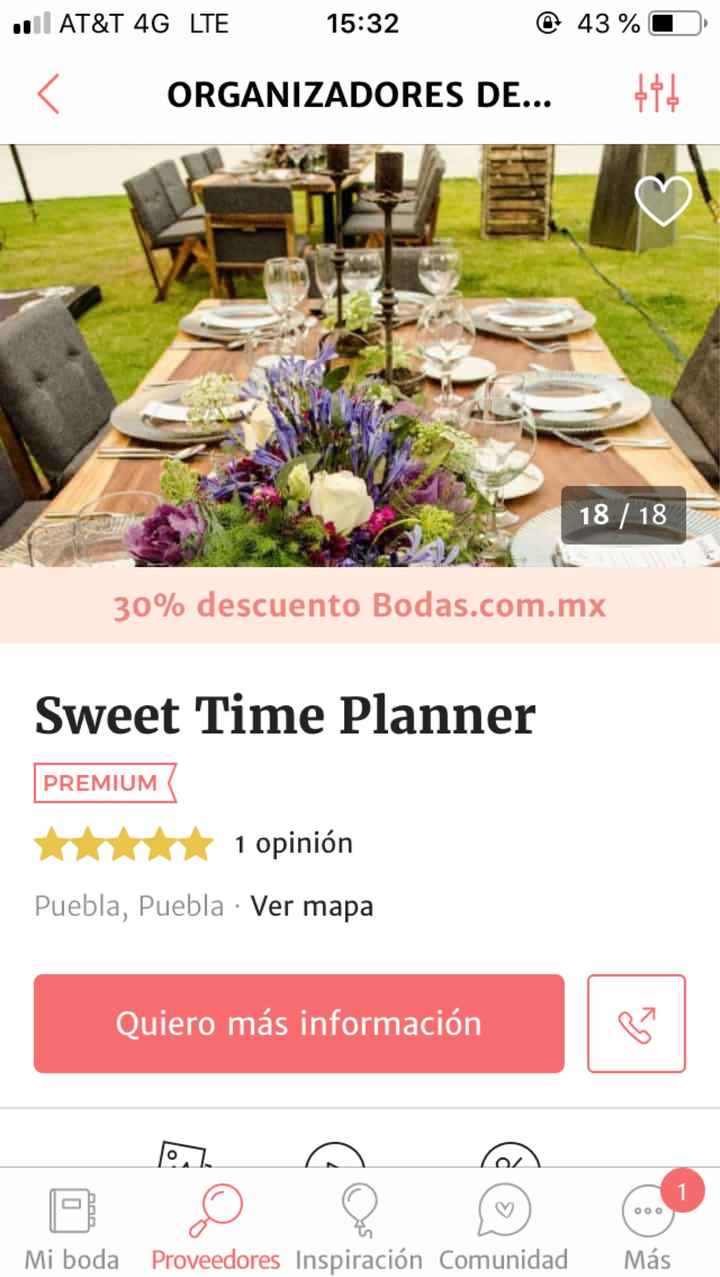Tap the PREMIUM badge
This screenshot has width=720, height=1277.
click(x=103, y=784)
